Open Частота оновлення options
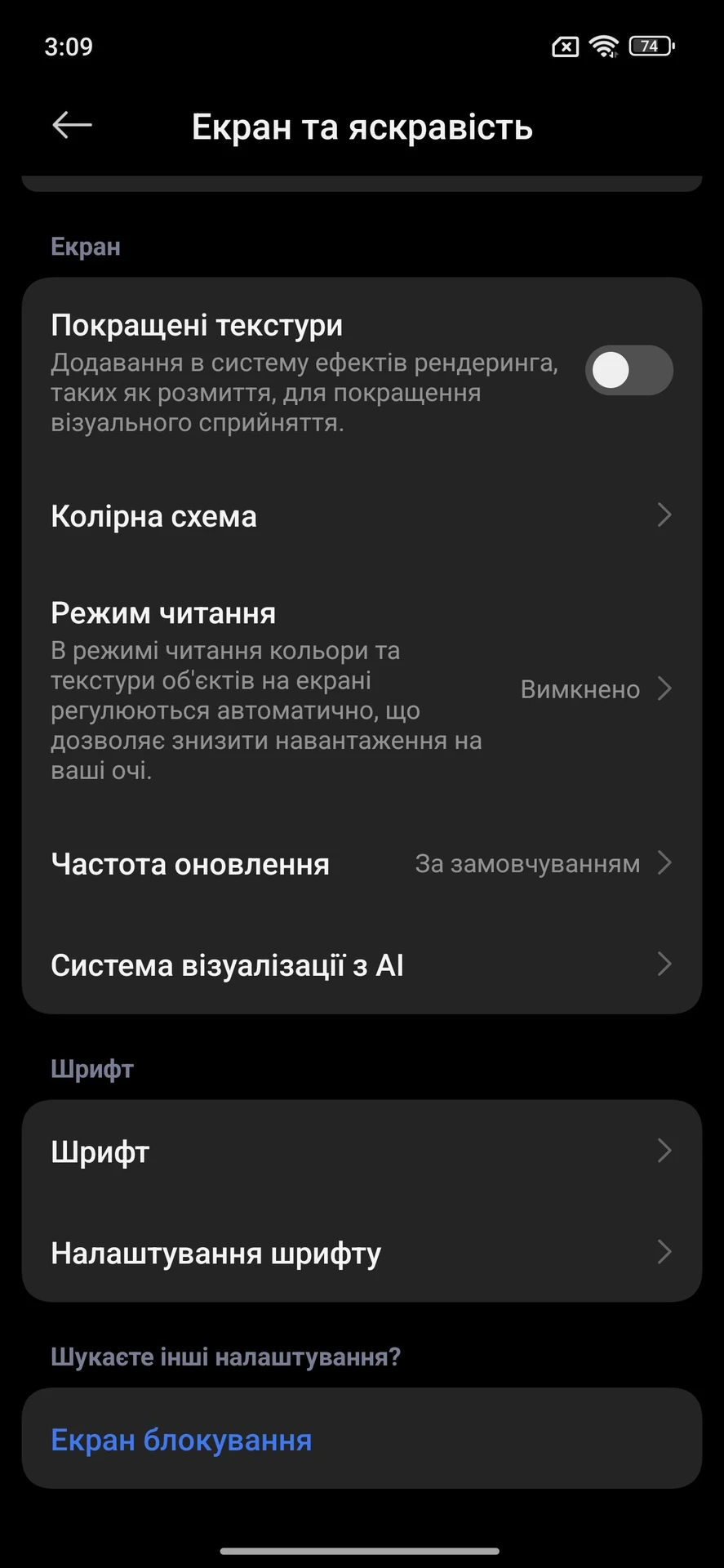Screen dimensions: 724x1568 coord(362,863)
